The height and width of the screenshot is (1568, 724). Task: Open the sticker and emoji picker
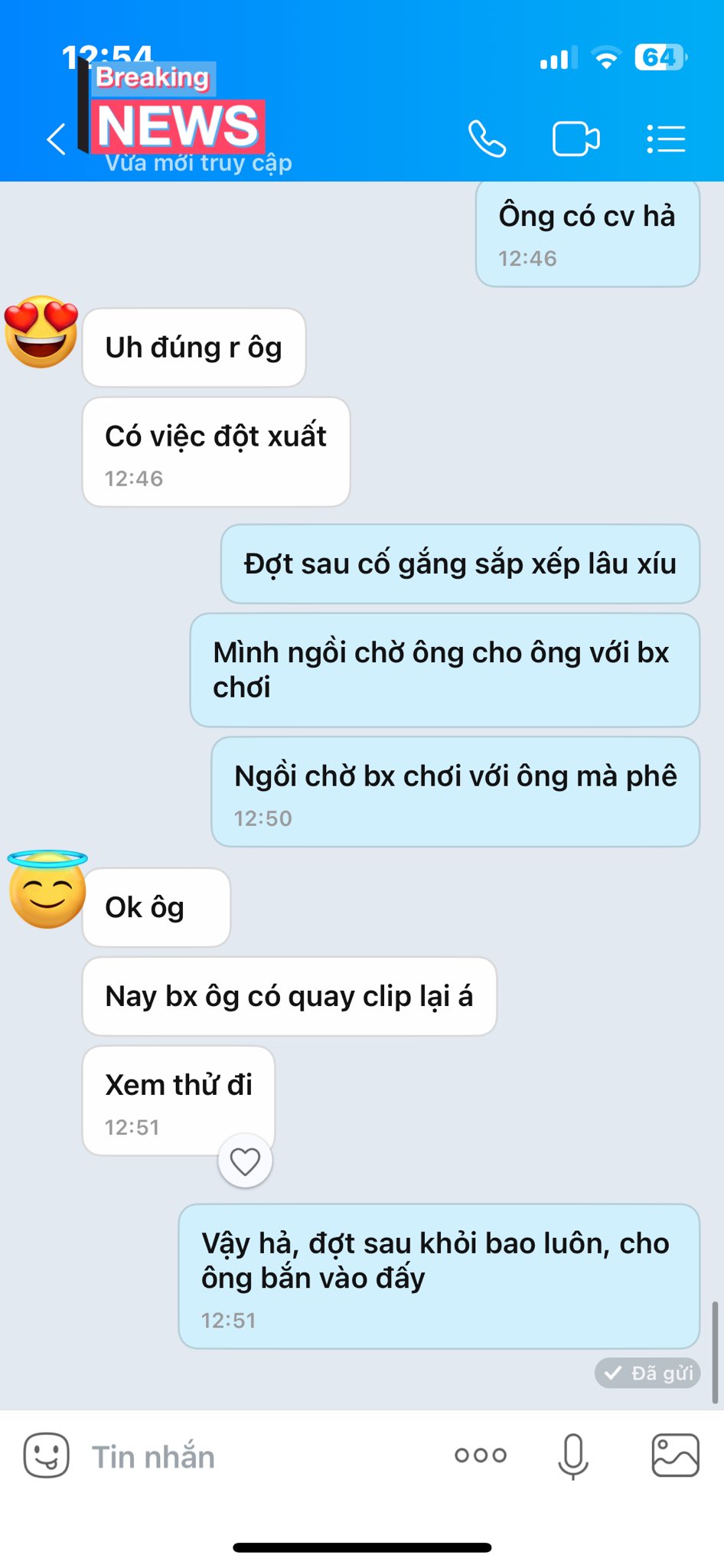(x=46, y=1455)
